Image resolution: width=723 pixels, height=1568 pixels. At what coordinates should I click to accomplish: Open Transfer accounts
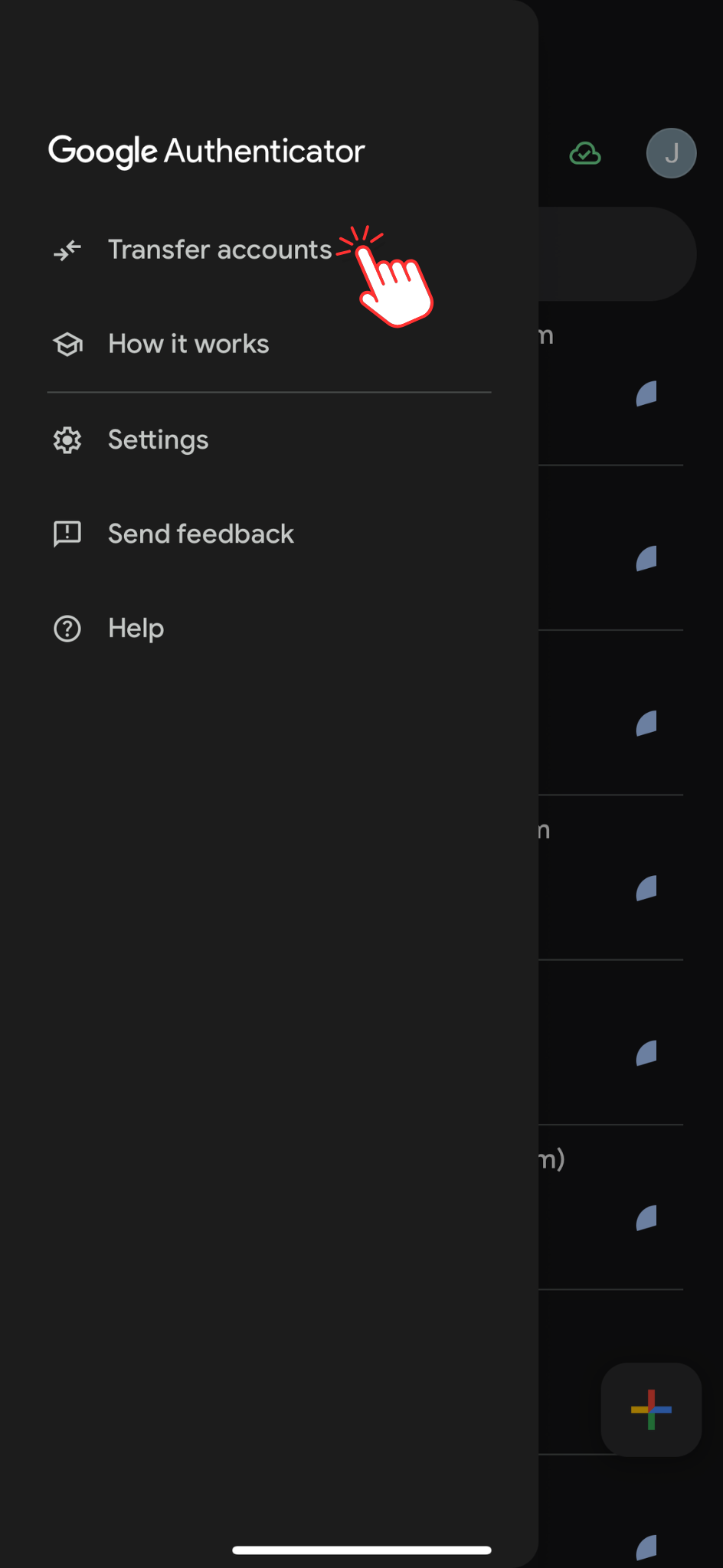[220, 250]
